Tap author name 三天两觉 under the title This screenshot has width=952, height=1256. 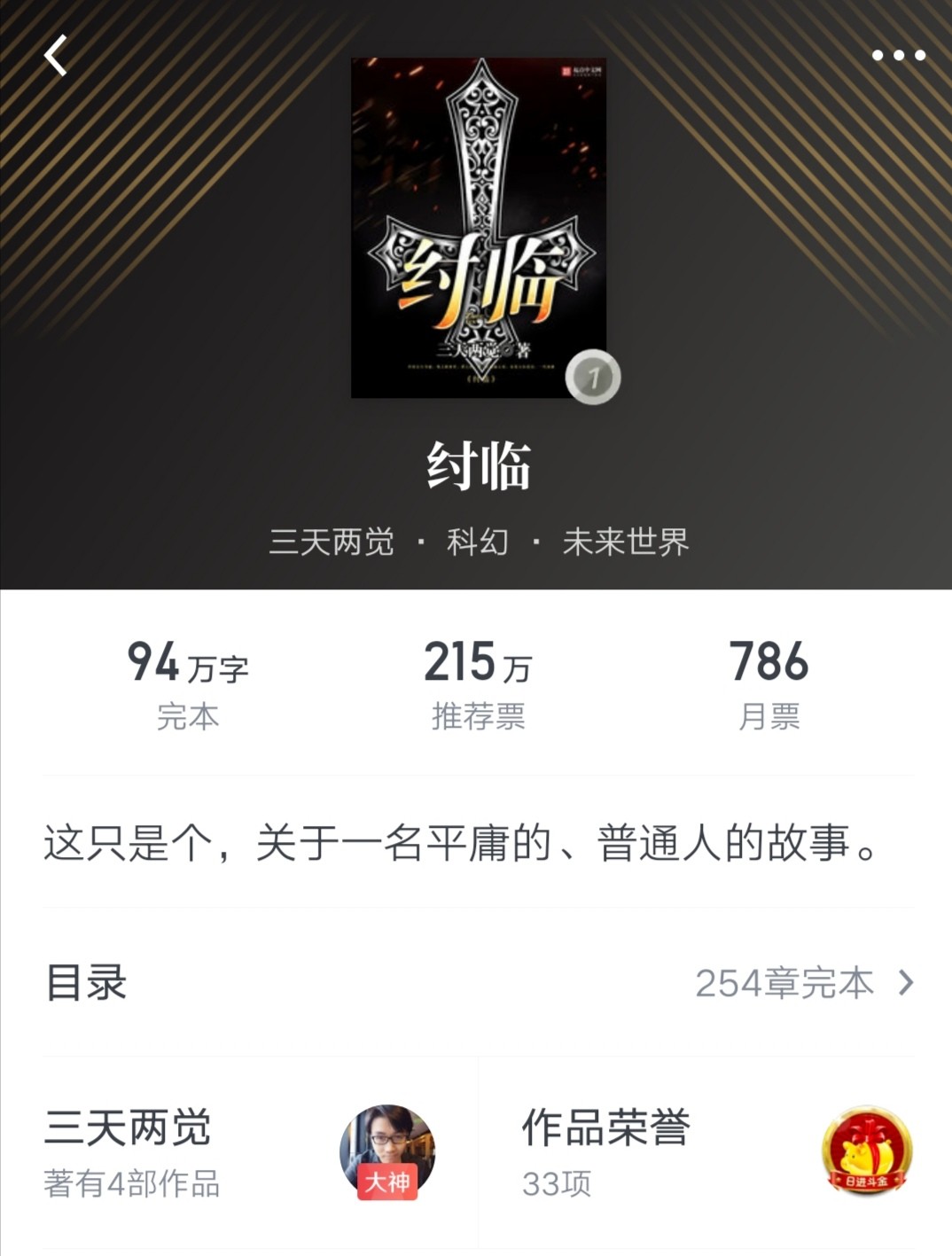[332, 542]
